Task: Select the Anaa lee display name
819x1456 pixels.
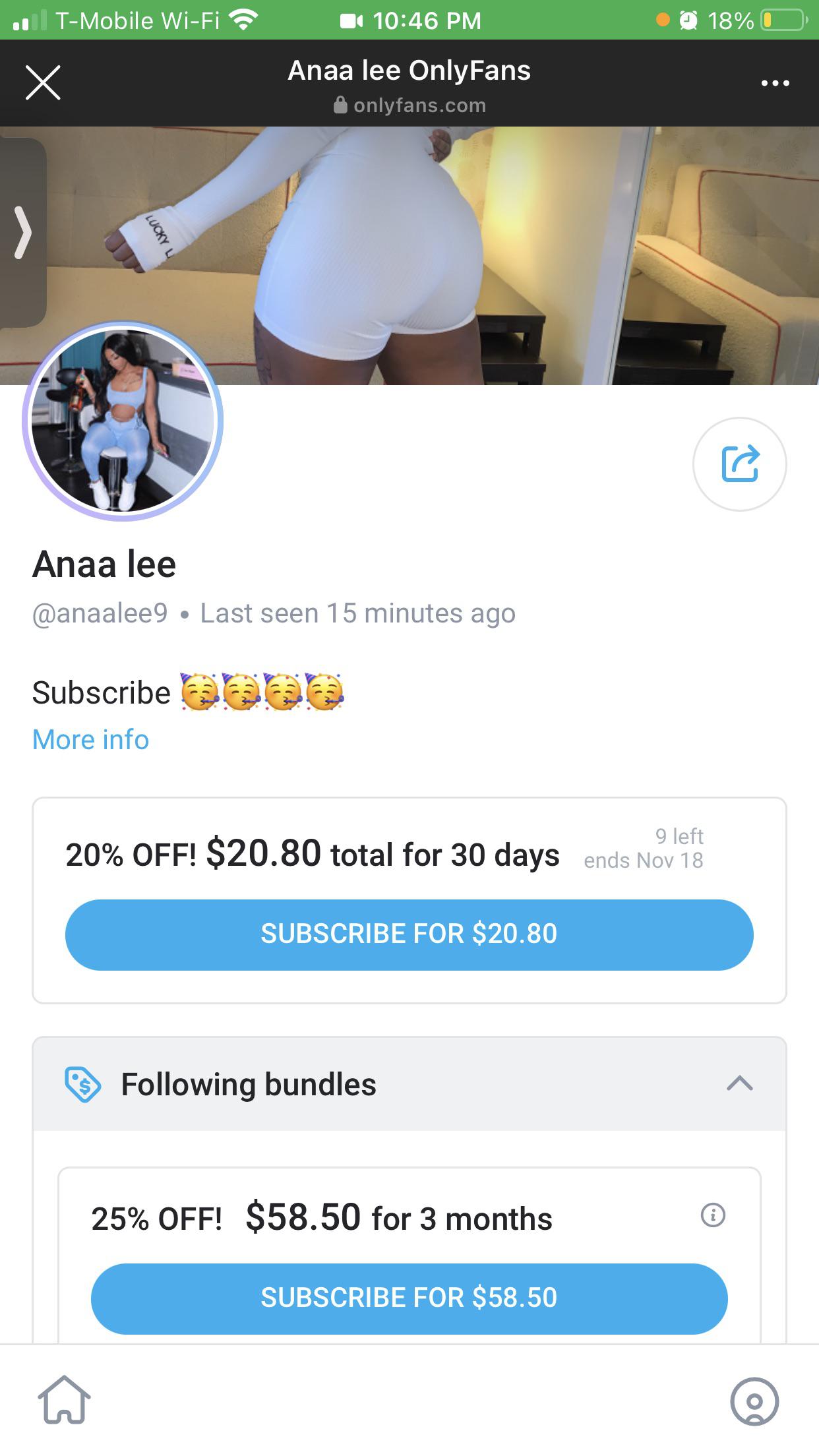Action: pos(104,564)
